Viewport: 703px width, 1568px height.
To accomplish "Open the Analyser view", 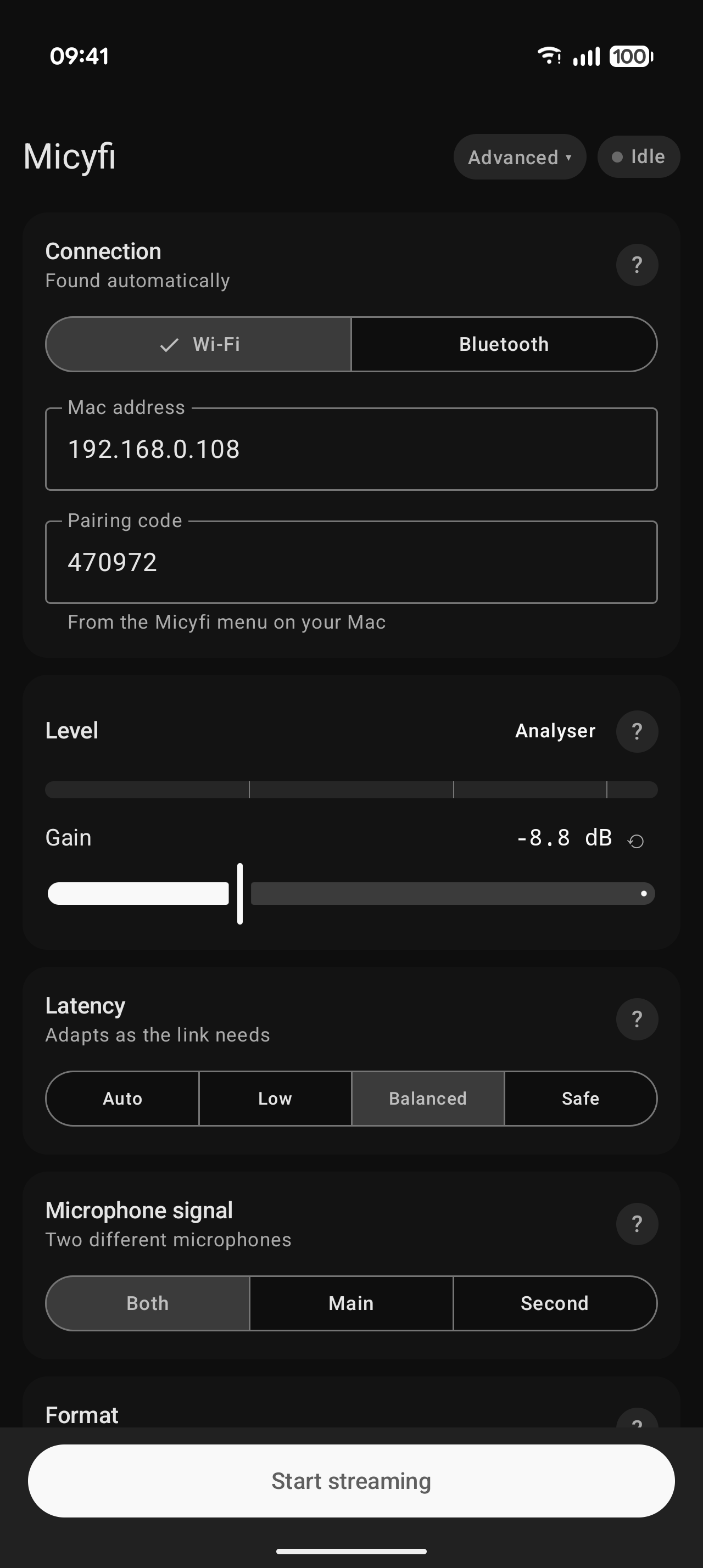I will tap(555, 731).
